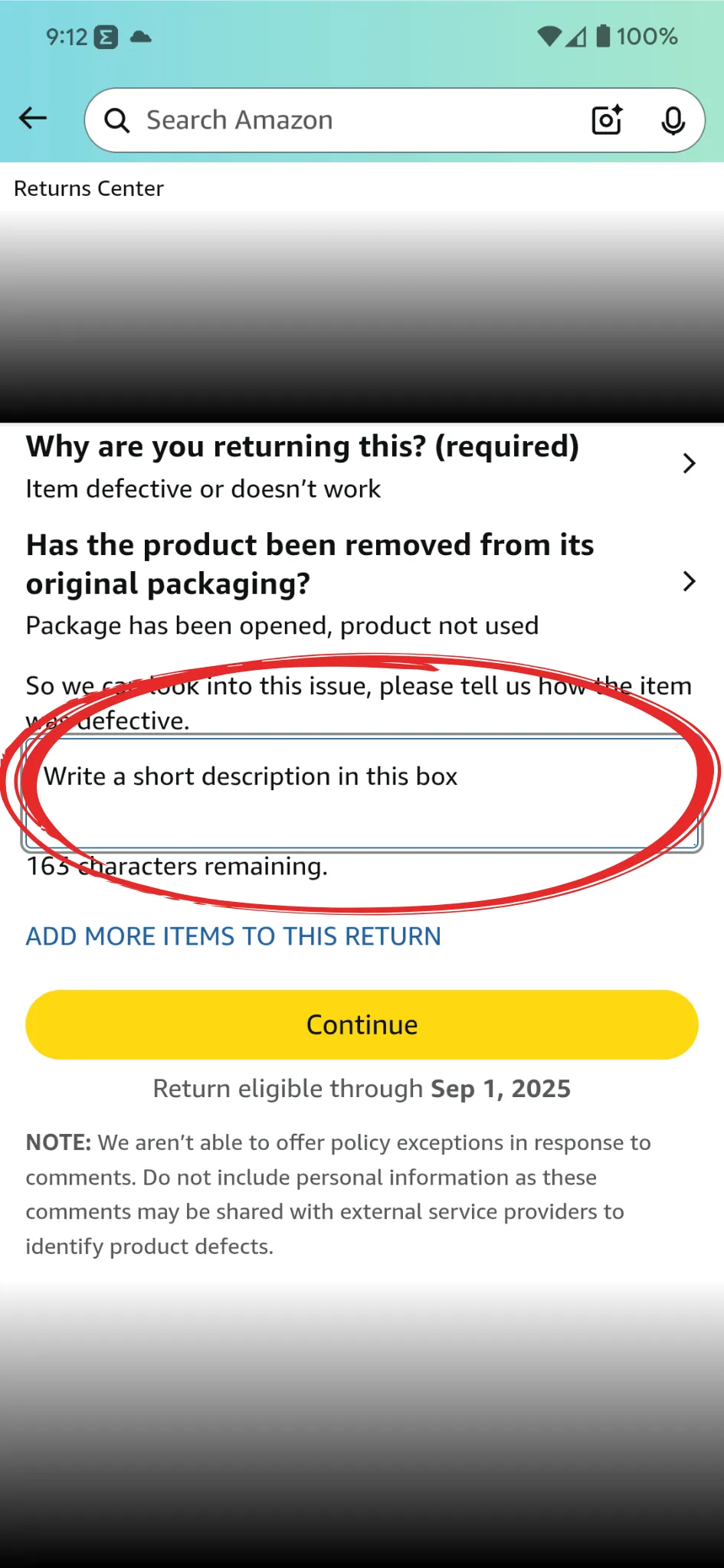
Task: Edit the original packaging answer
Action: tap(362, 584)
